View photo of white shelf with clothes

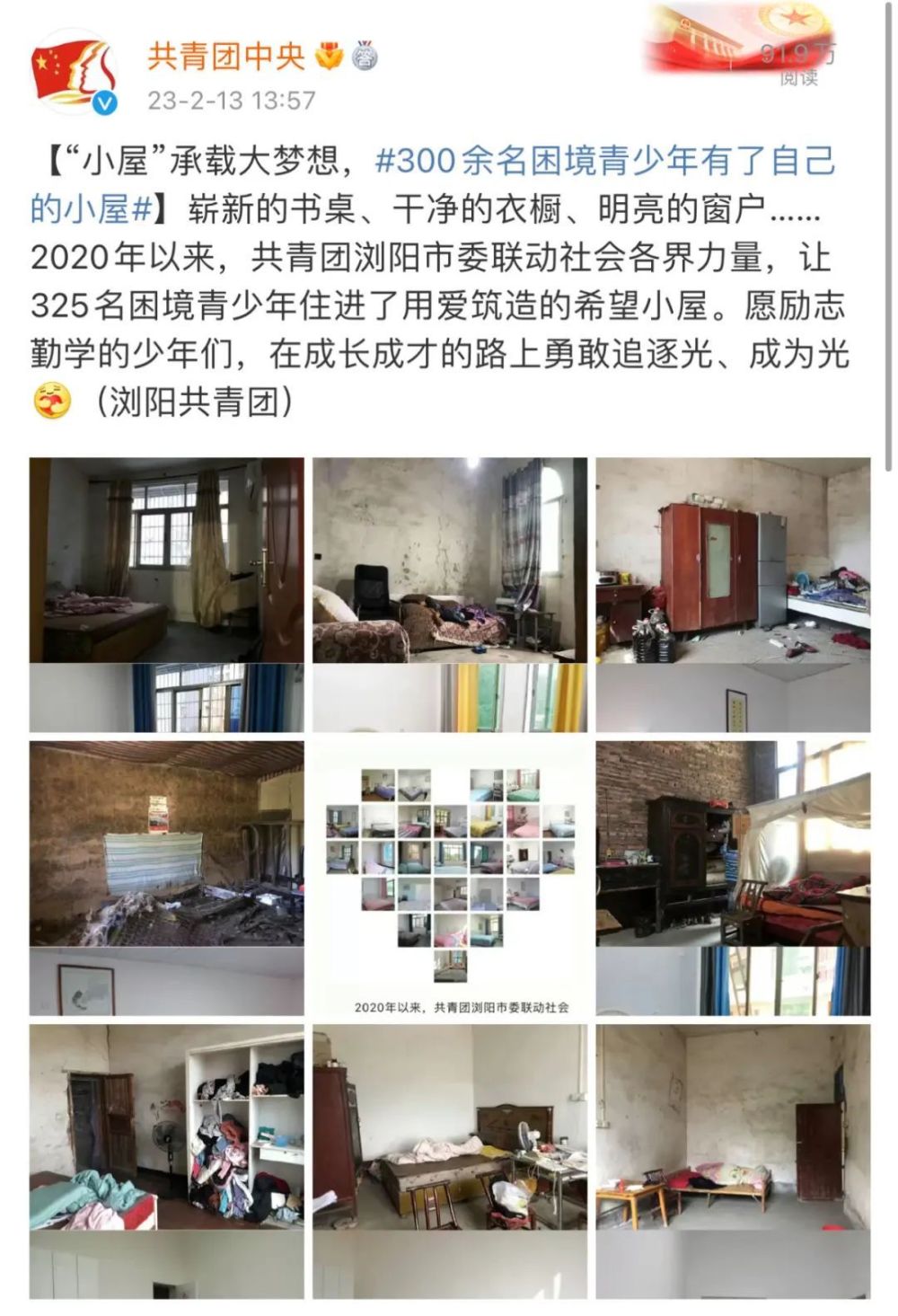[x=167, y=1161]
